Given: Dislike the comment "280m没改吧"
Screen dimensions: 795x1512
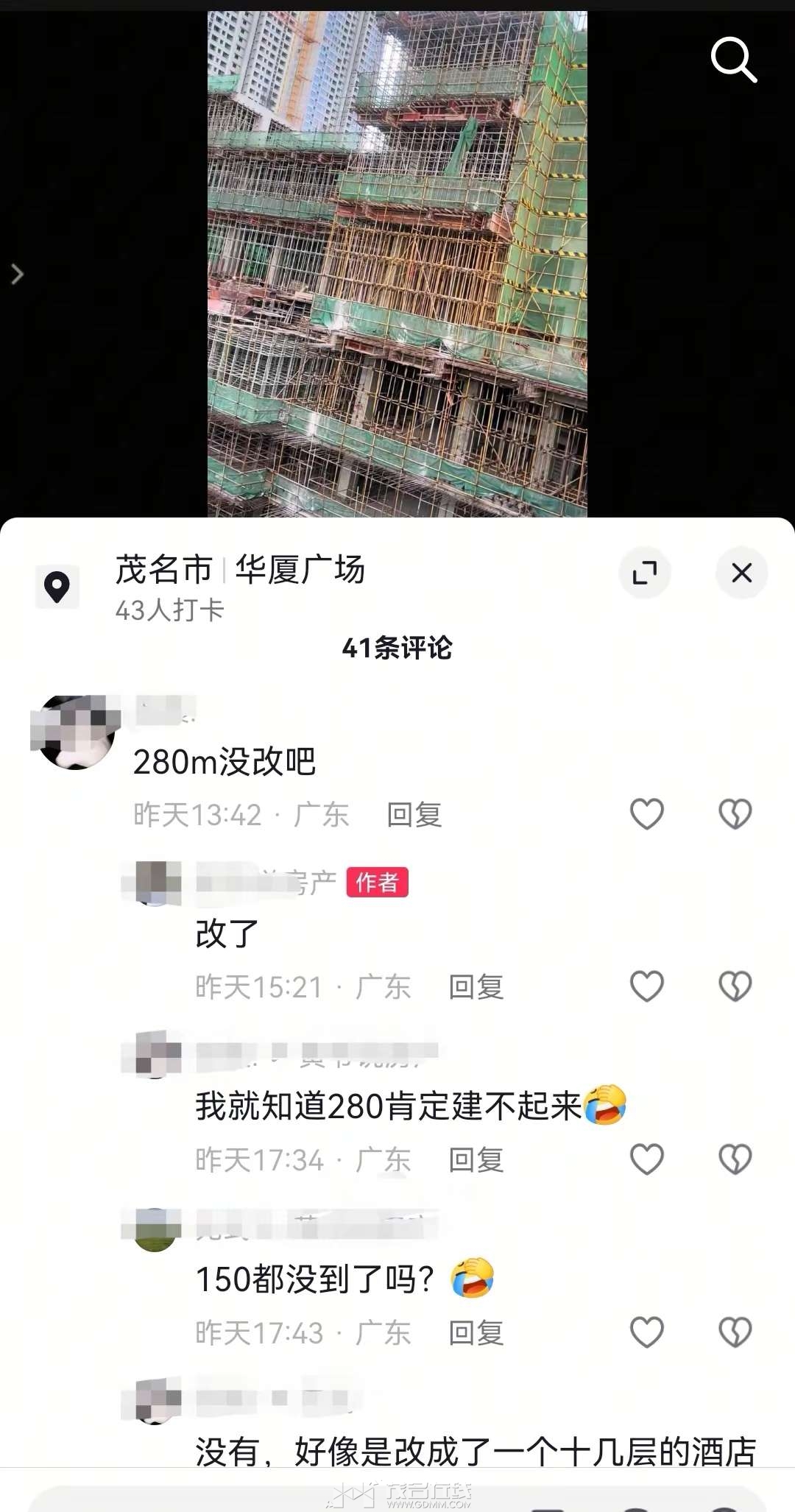Looking at the screenshot, I should pos(735,814).
